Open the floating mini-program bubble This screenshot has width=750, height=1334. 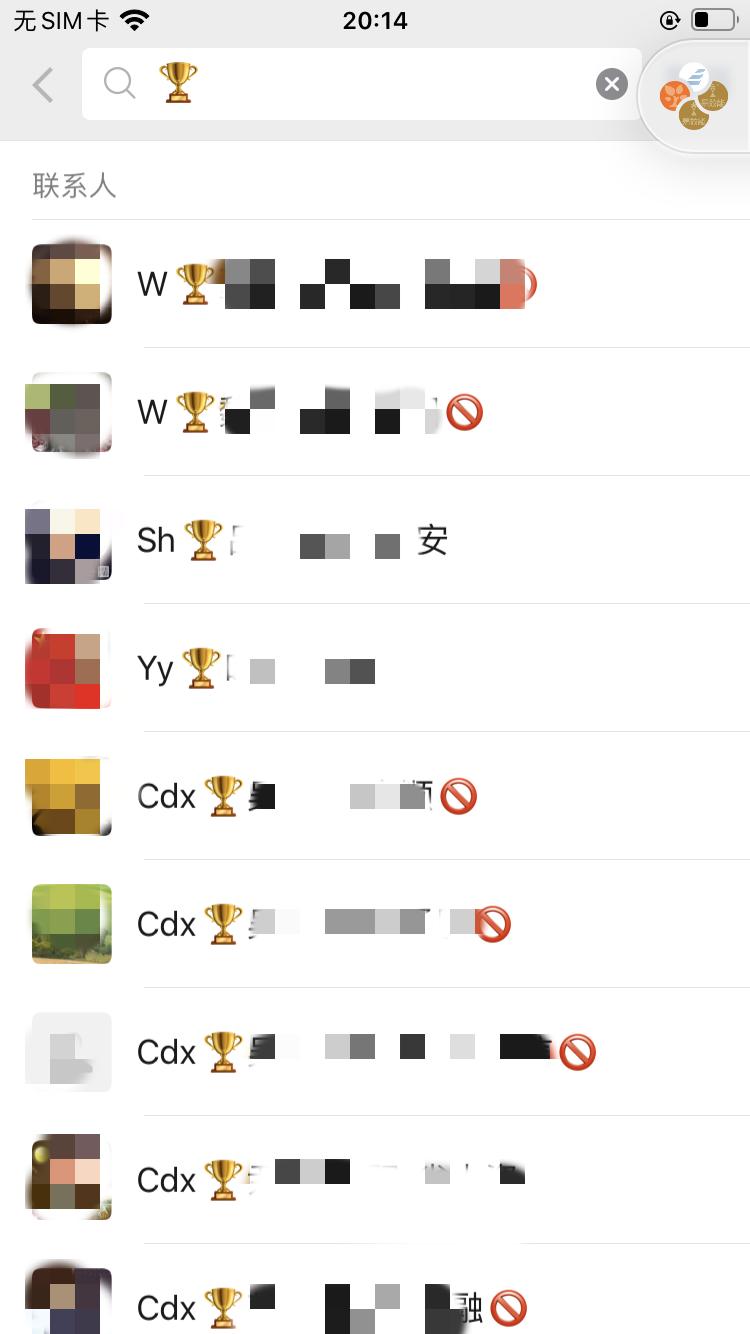695,97
